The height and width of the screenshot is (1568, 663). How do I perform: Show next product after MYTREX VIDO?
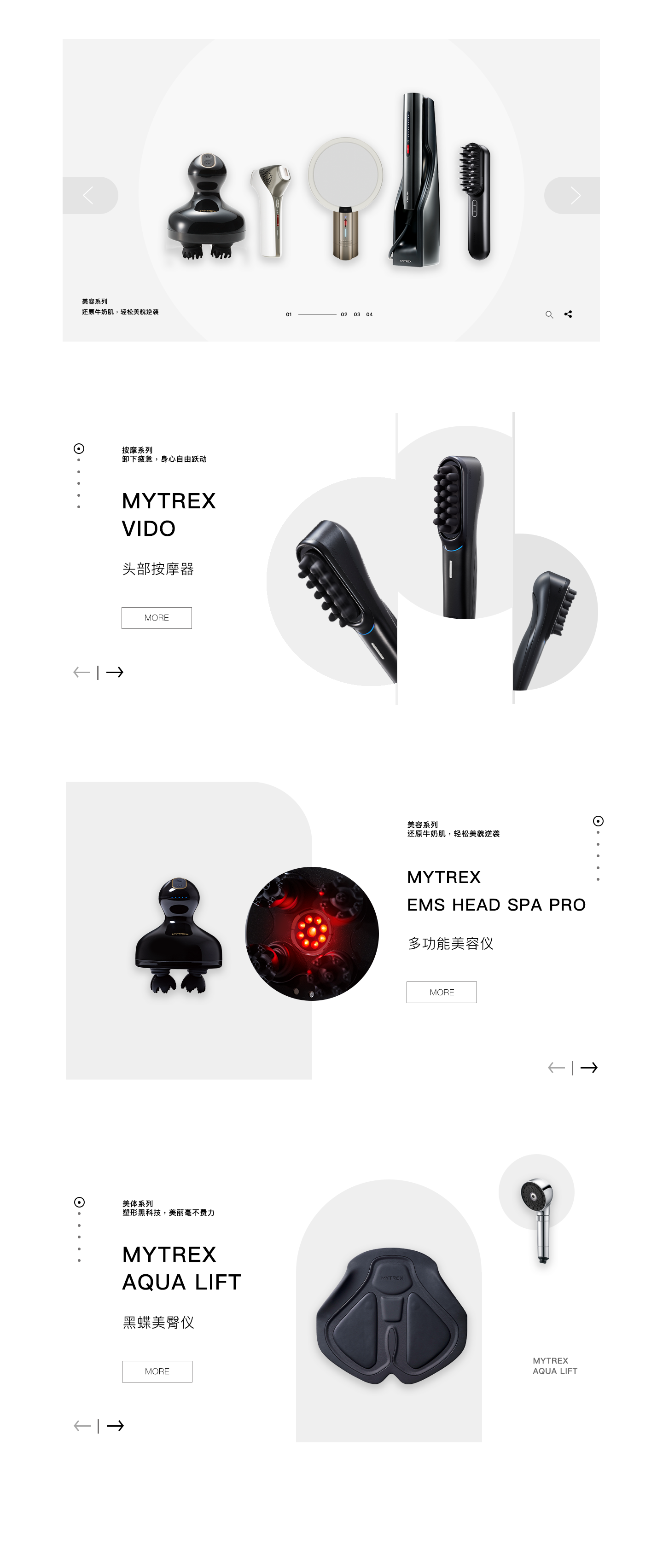(115, 672)
